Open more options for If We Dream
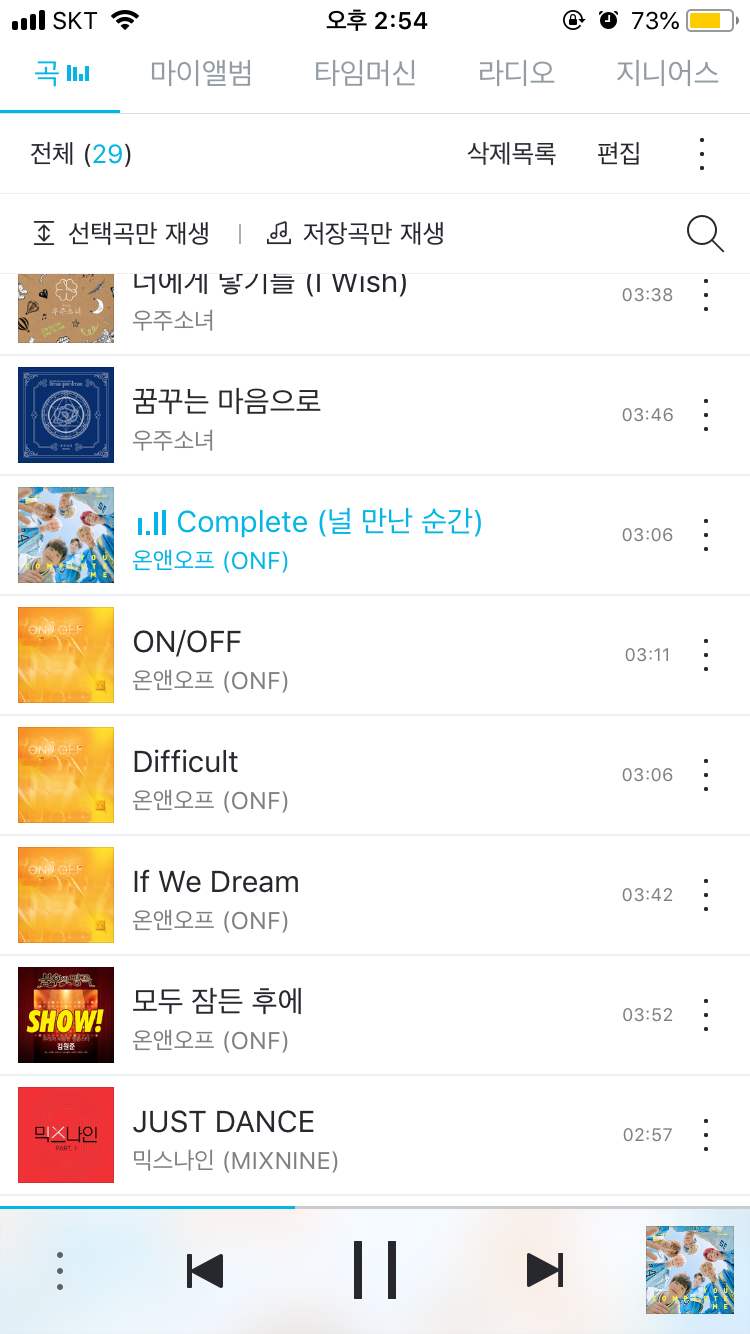The height and width of the screenshot is (1334, 750). click(706, 895)
